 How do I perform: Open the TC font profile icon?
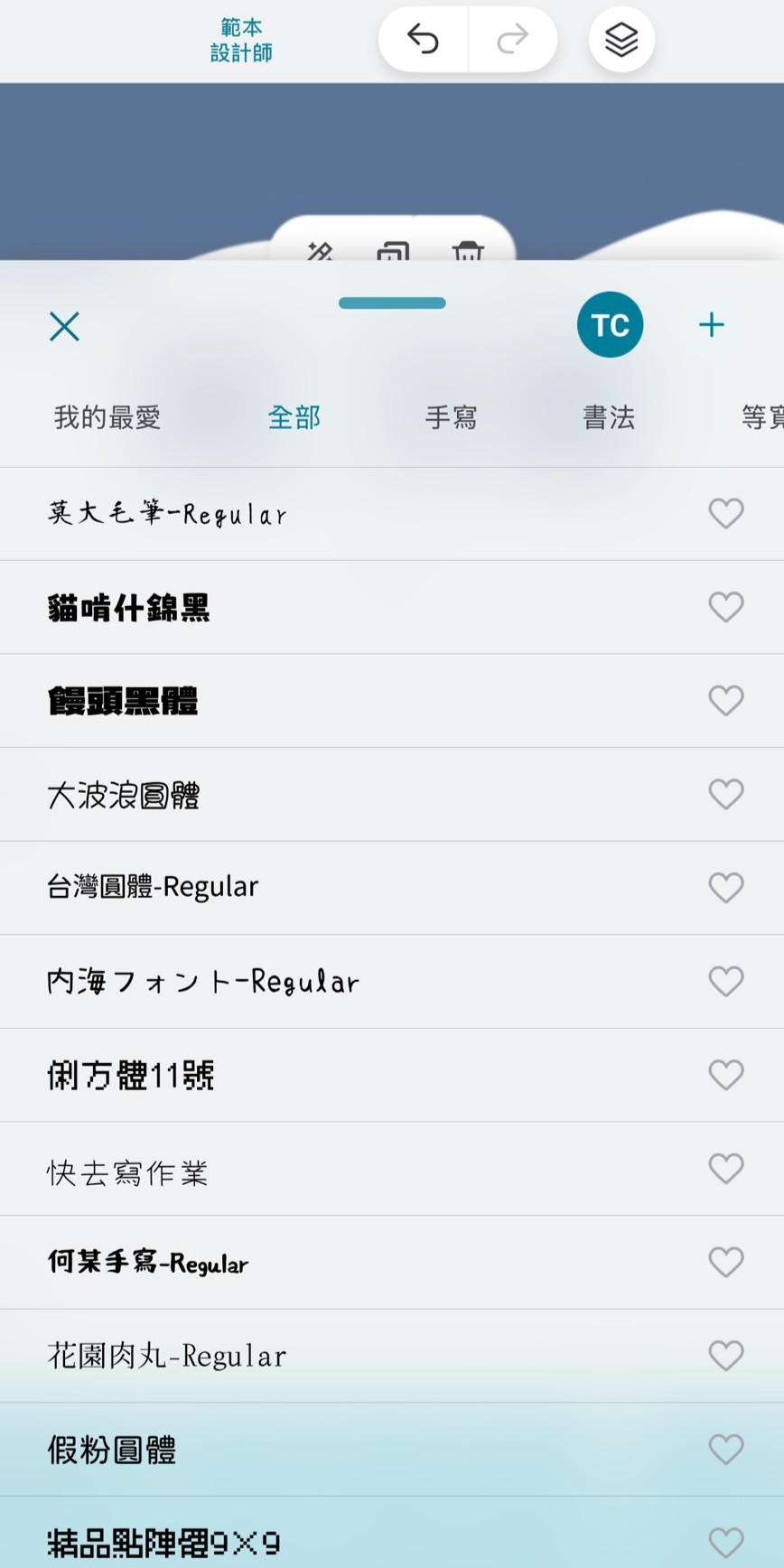[611, 324]
